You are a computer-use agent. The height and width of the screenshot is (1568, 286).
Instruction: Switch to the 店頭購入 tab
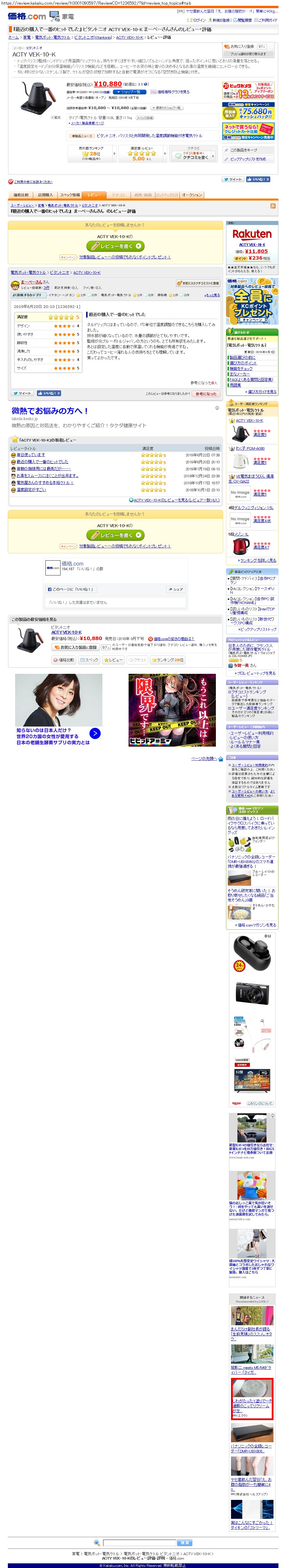click(45, 195)
